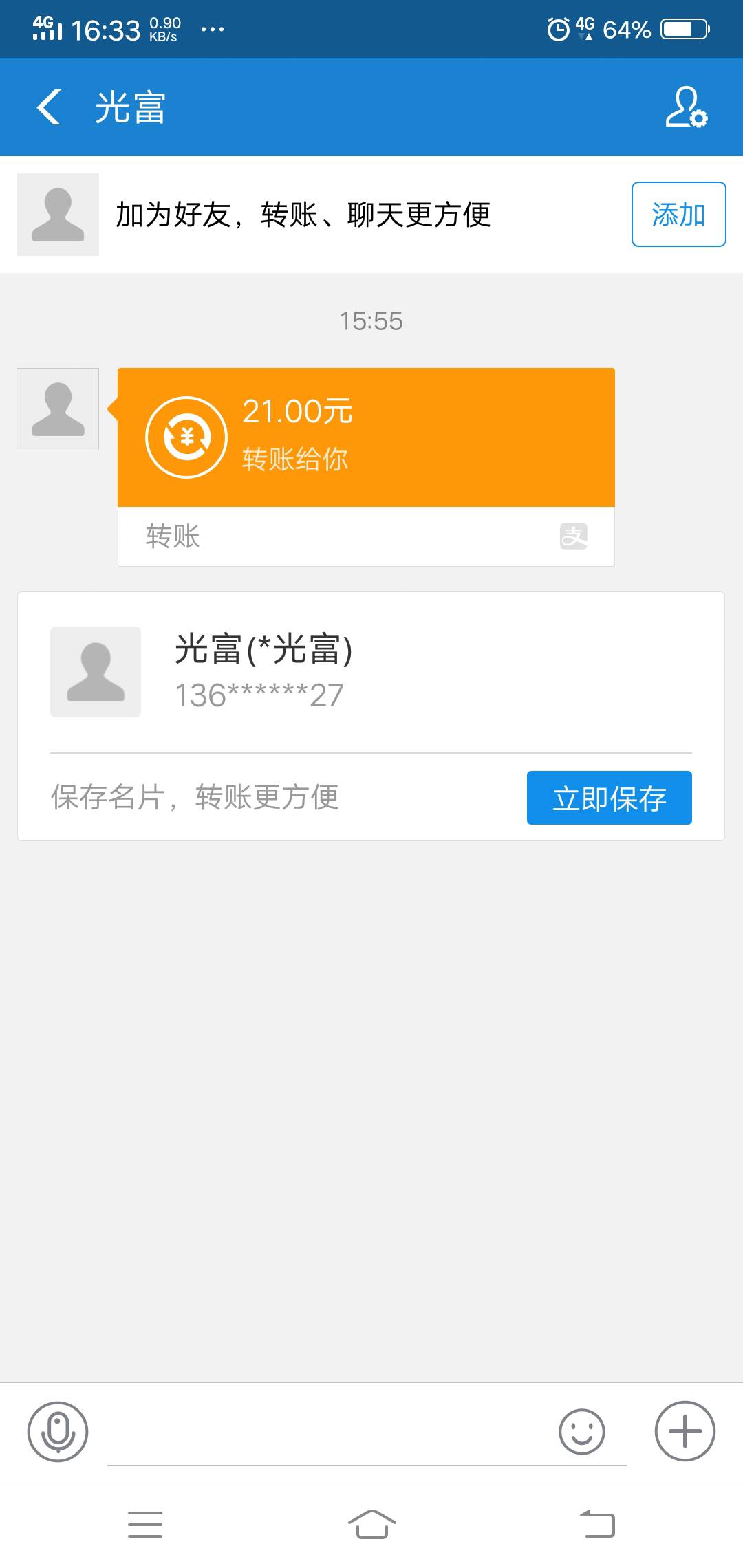
Task: Open the 21.00元 transfer message
Action: pos(366,438)
